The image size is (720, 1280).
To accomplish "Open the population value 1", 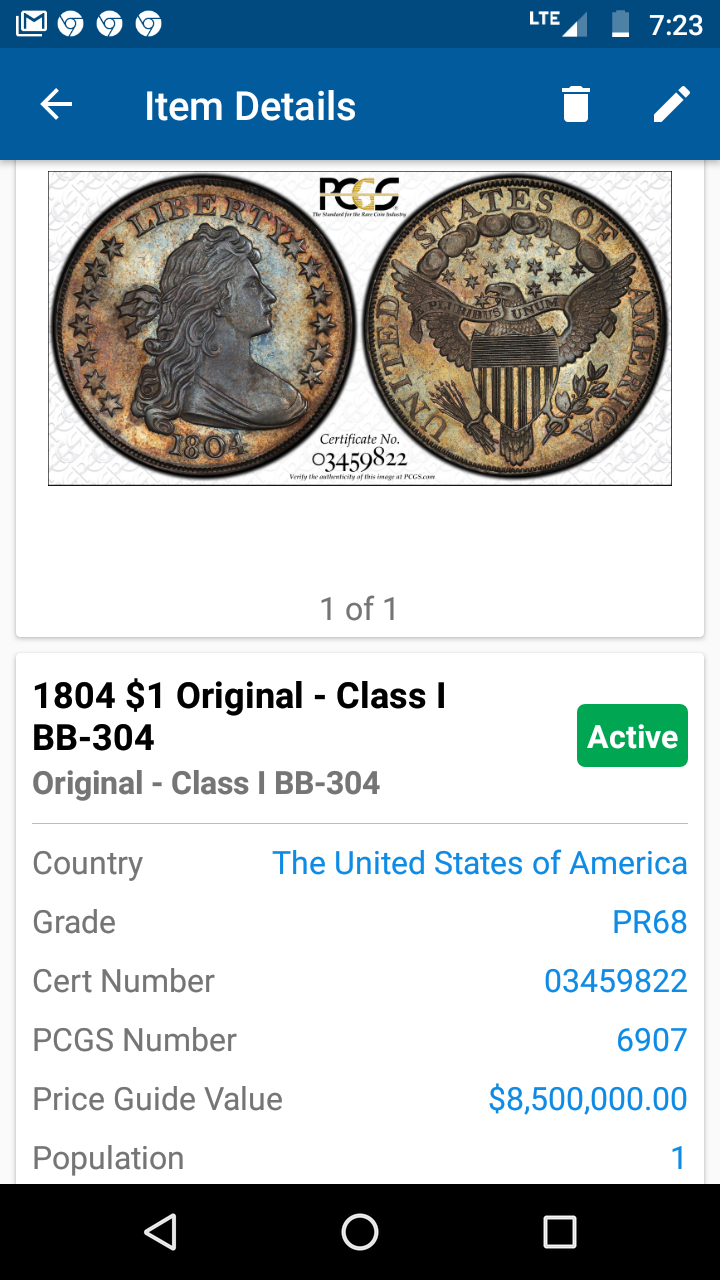I will (678, 1158).
